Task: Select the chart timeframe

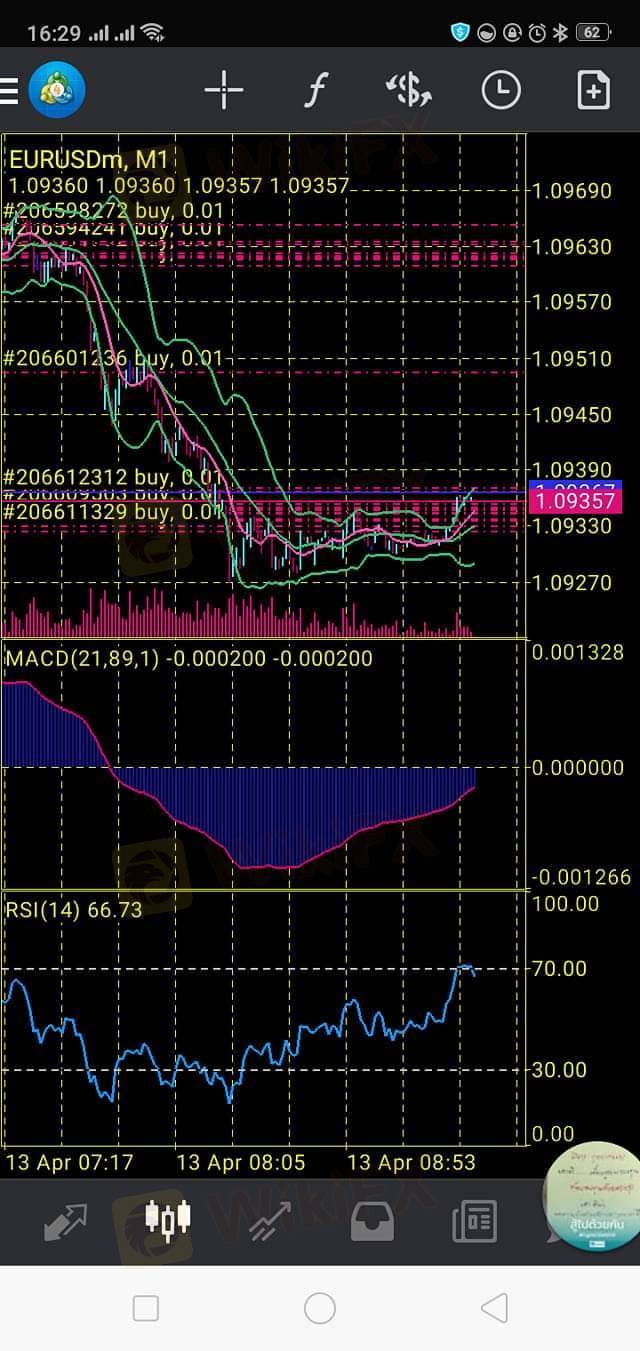Action: 500,91
